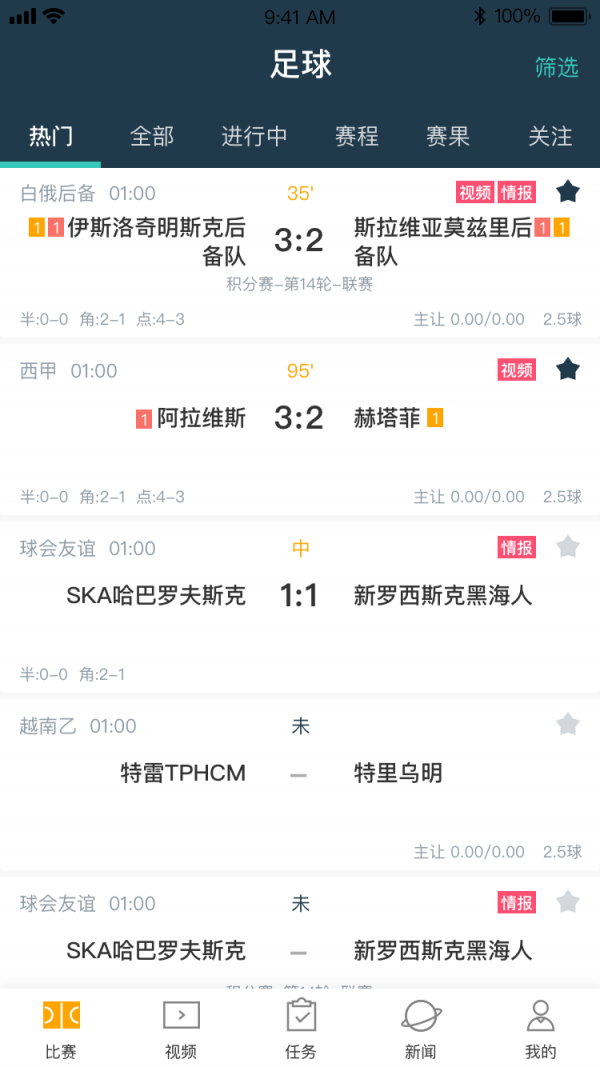The width and height of the screenshot is (600, 1067).
Task: Open the 赛程 schedule tab
Action: tap(357, 136)
